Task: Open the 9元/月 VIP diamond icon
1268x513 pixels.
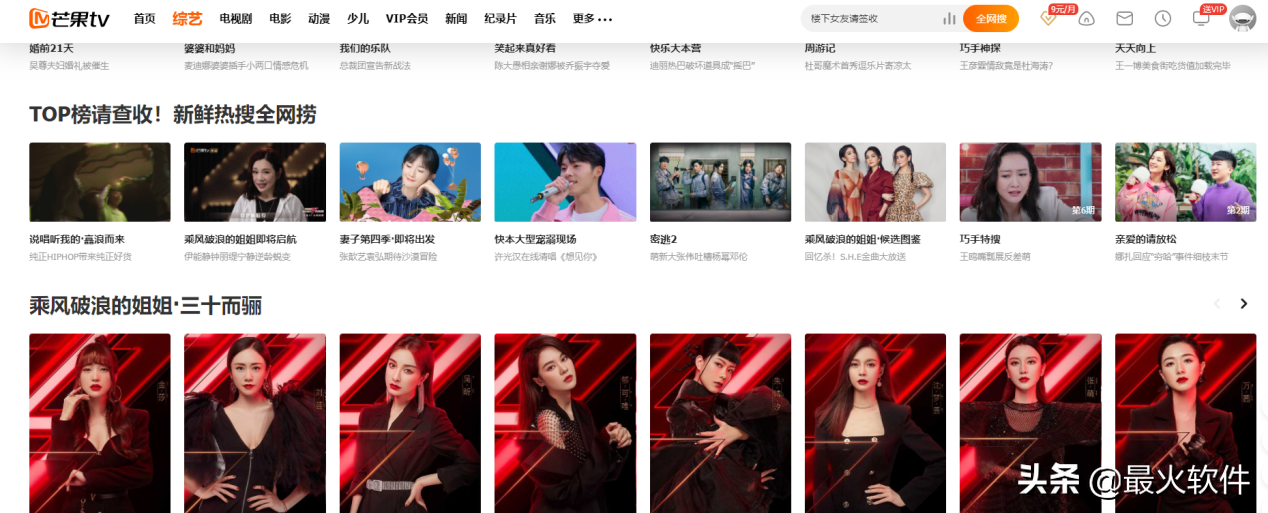Action: point(1048,18)
